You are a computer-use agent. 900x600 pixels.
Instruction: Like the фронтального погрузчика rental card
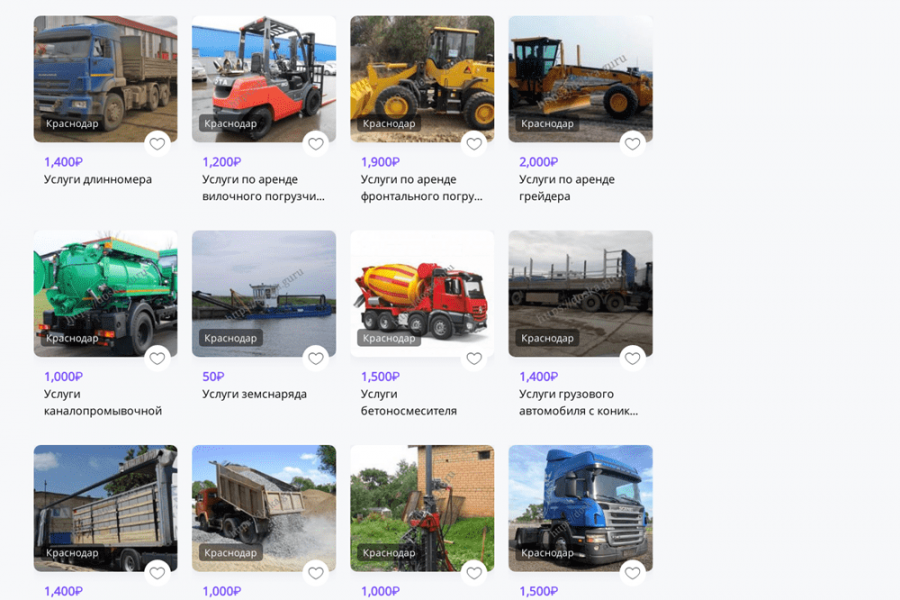point(474,144)
